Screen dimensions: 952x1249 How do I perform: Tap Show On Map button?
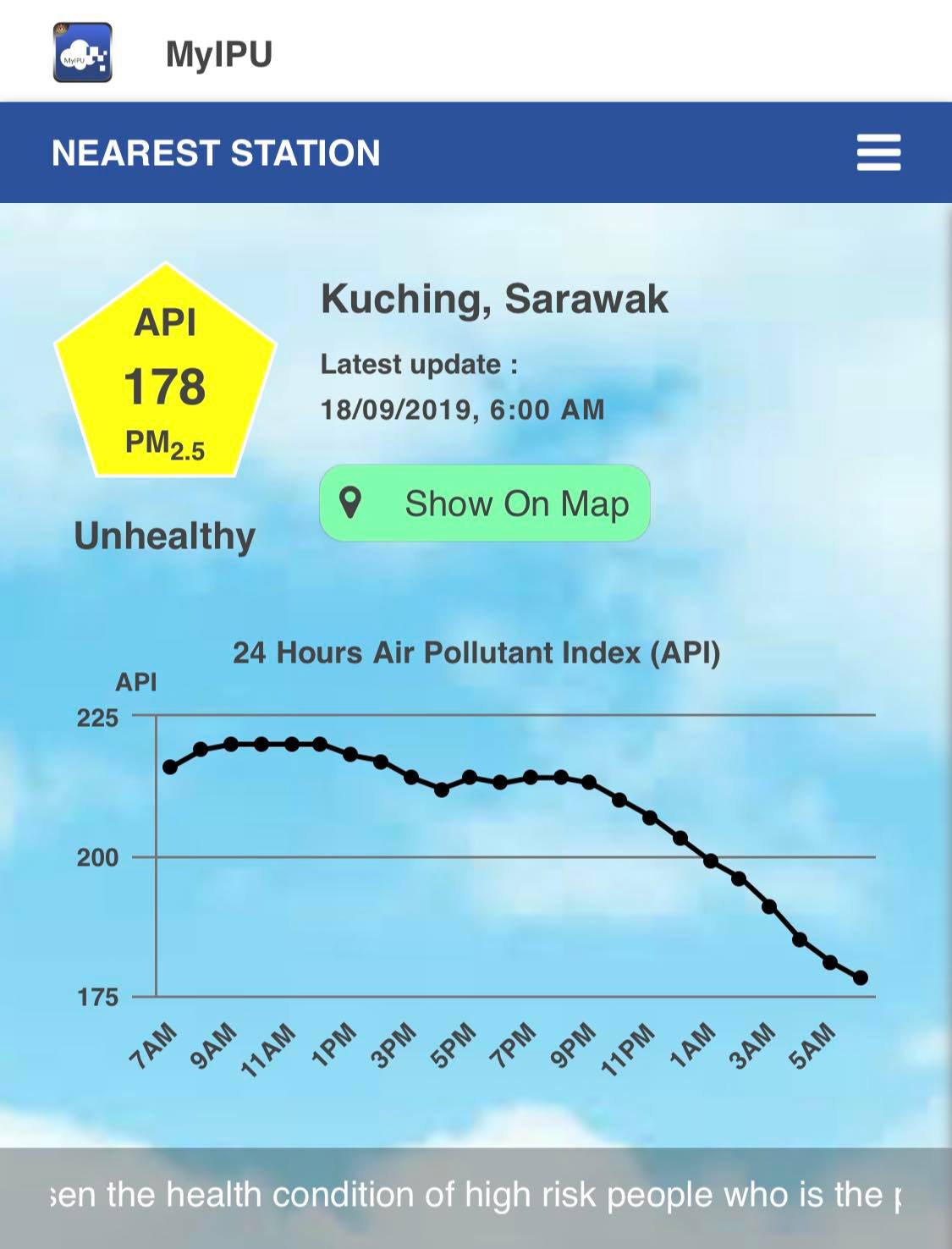tap(485, 503)
